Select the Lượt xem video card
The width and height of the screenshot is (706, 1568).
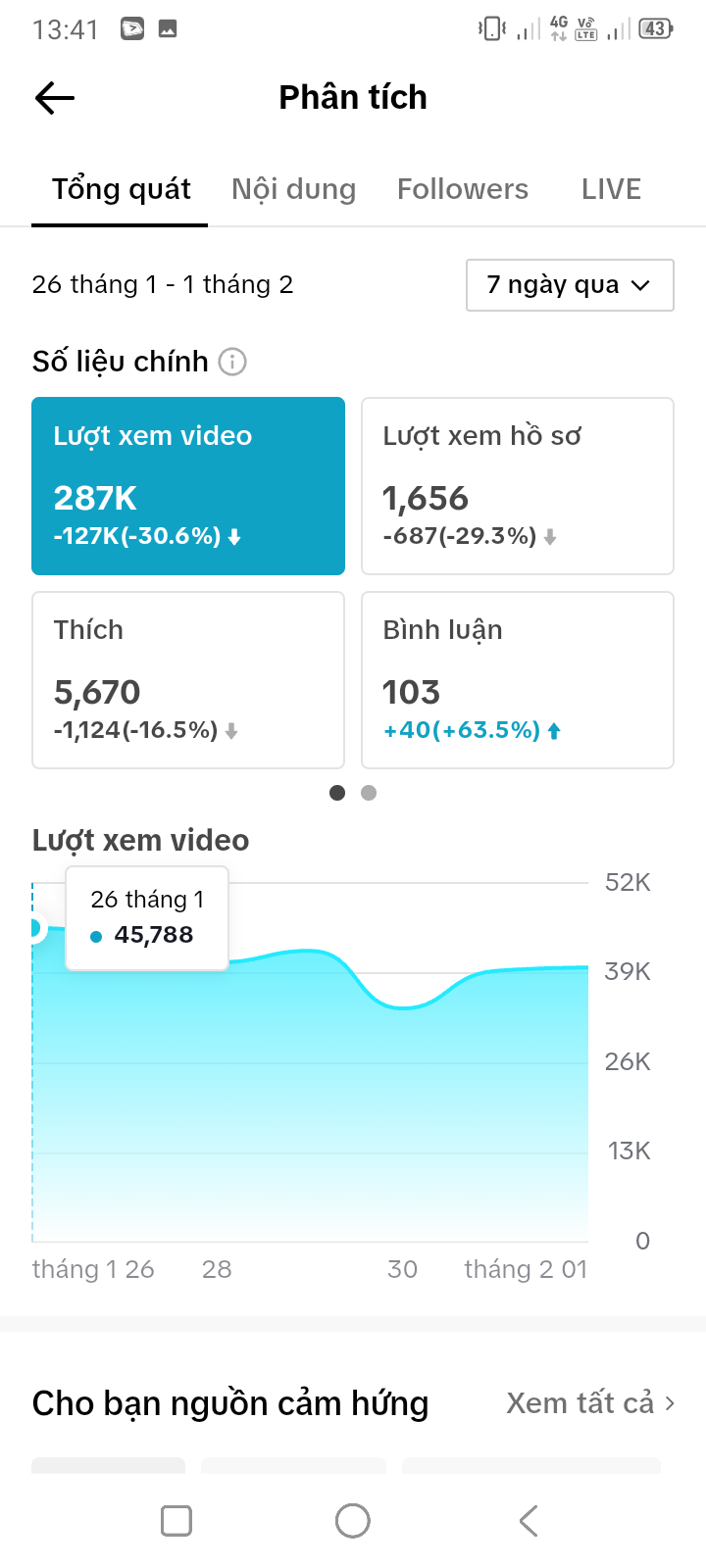188,486
